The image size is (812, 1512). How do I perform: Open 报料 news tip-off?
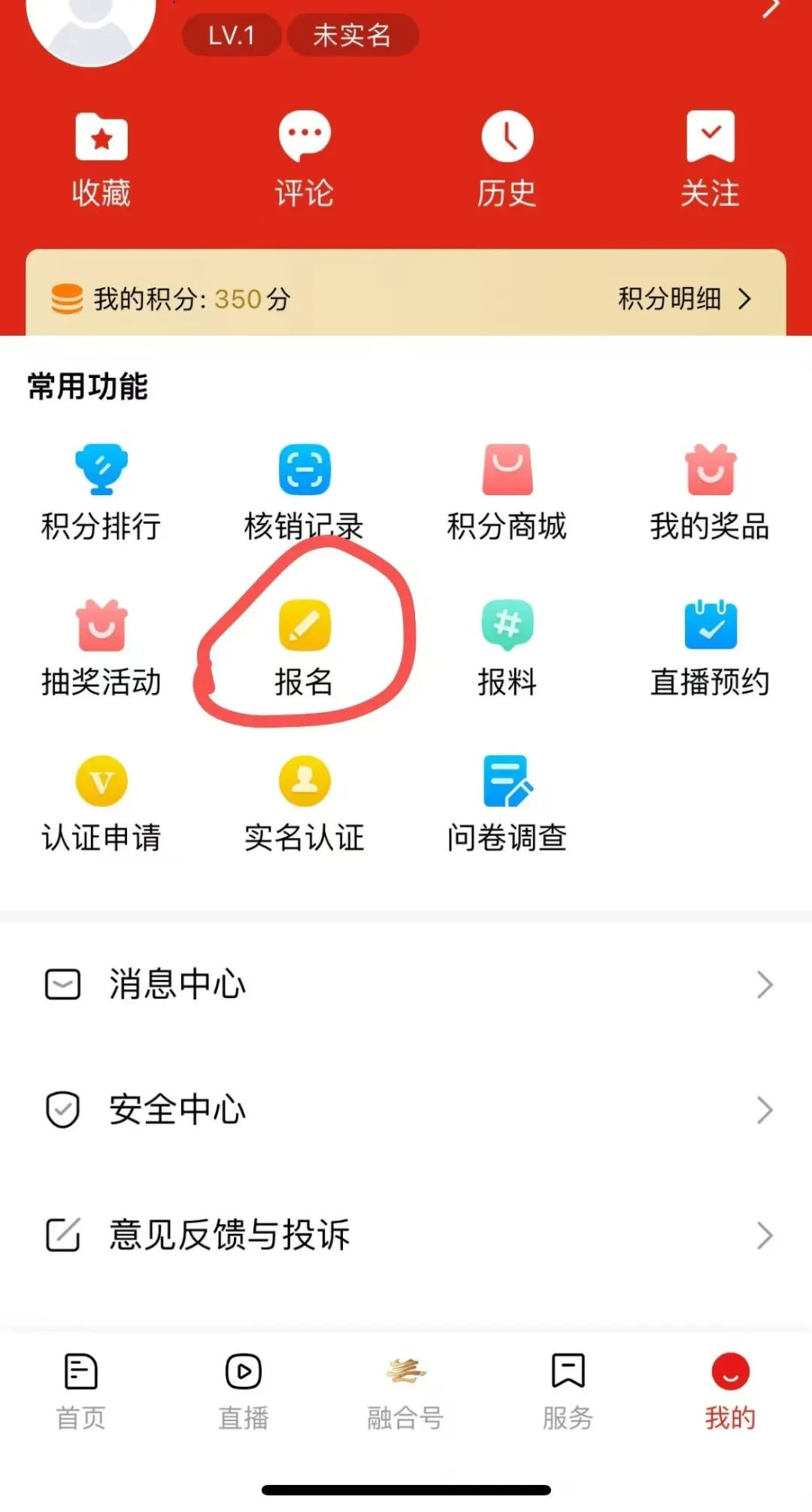click(x=507, y=649)
